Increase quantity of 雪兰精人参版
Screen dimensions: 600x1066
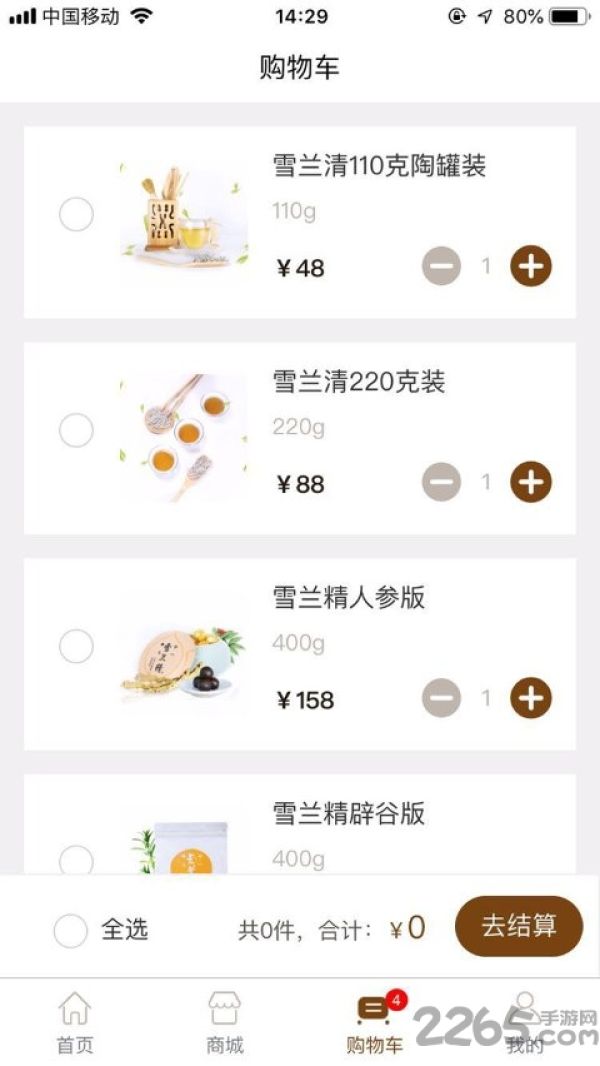(531, 698)
